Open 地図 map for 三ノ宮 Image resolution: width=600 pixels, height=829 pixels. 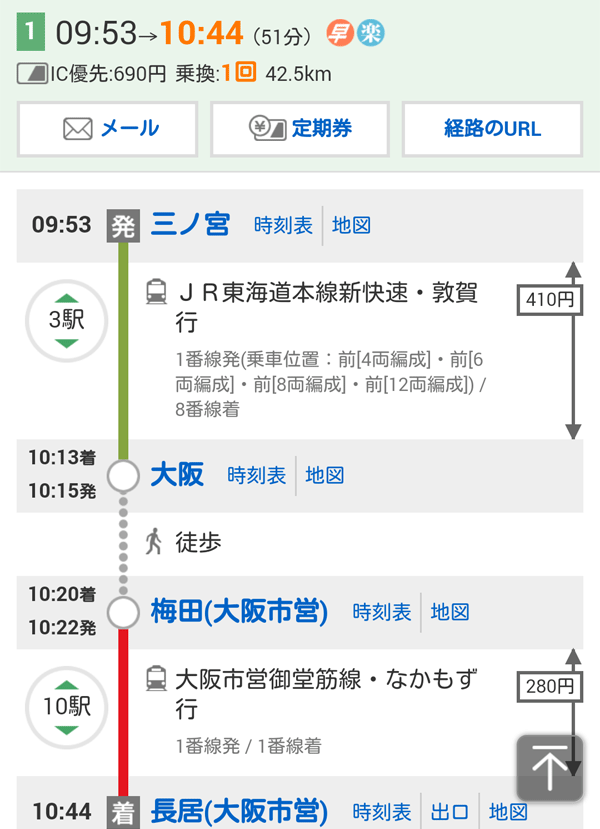[351, 226]
